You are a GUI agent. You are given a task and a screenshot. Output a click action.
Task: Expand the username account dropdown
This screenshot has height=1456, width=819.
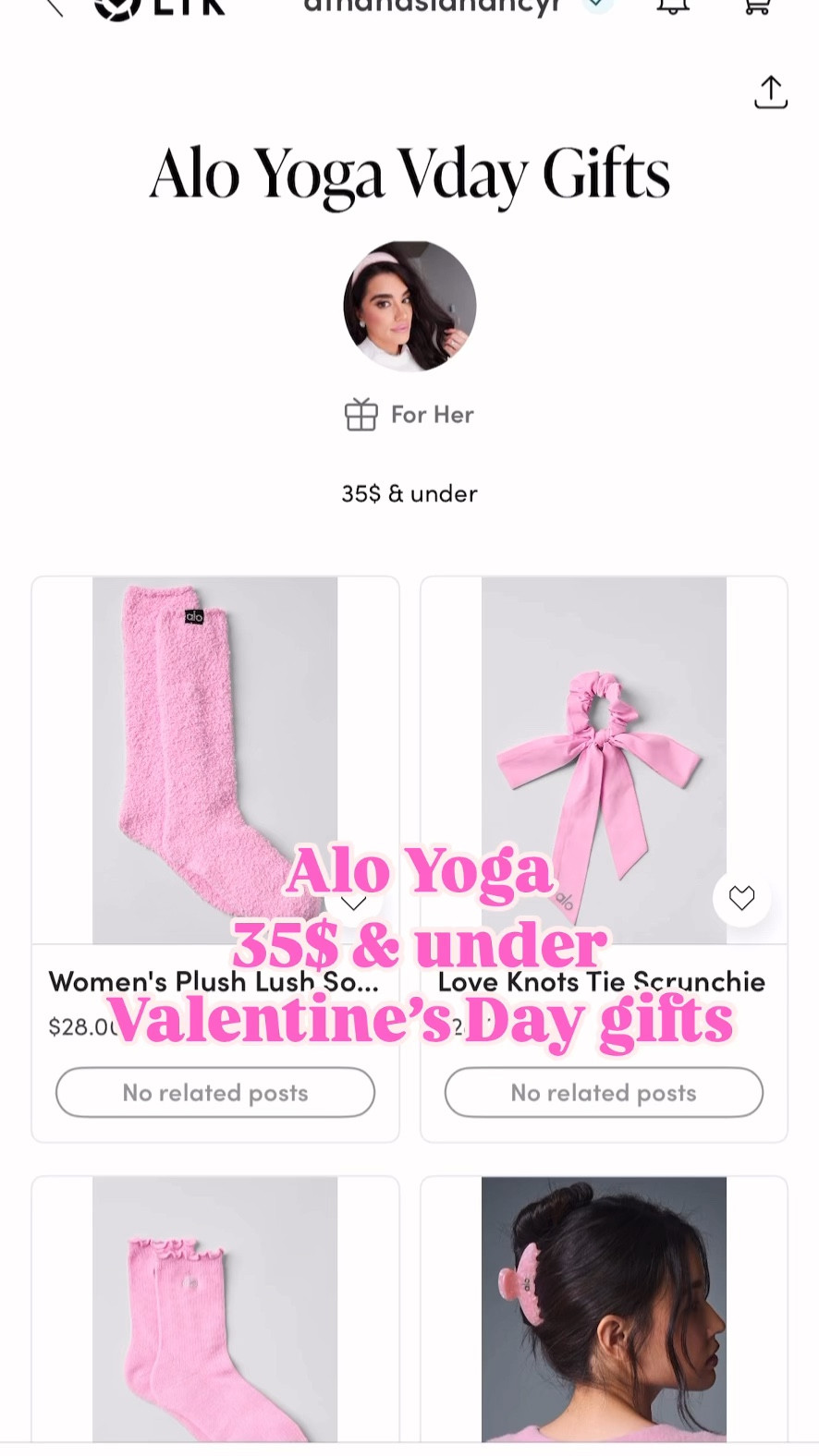(595, 6)
